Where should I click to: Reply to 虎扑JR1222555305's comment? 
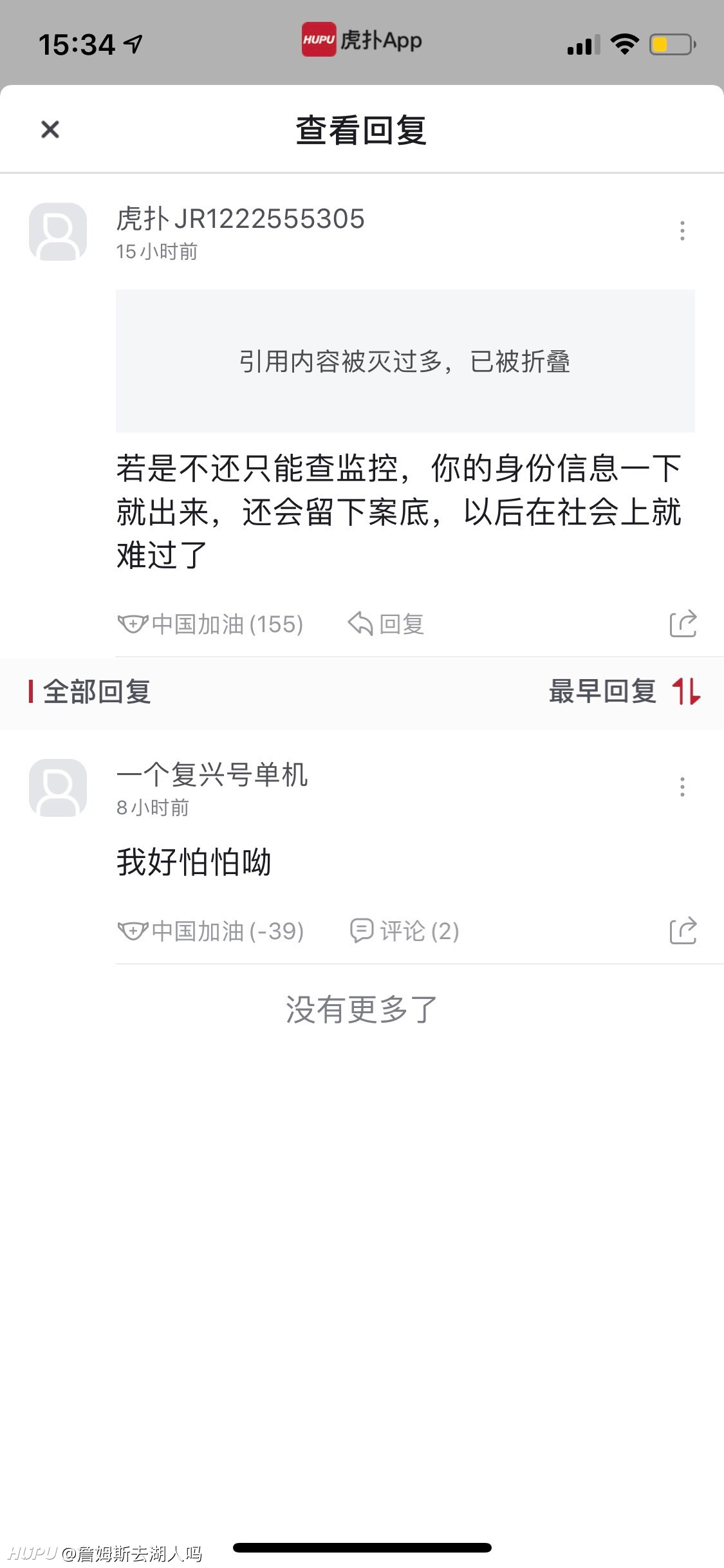386,624
